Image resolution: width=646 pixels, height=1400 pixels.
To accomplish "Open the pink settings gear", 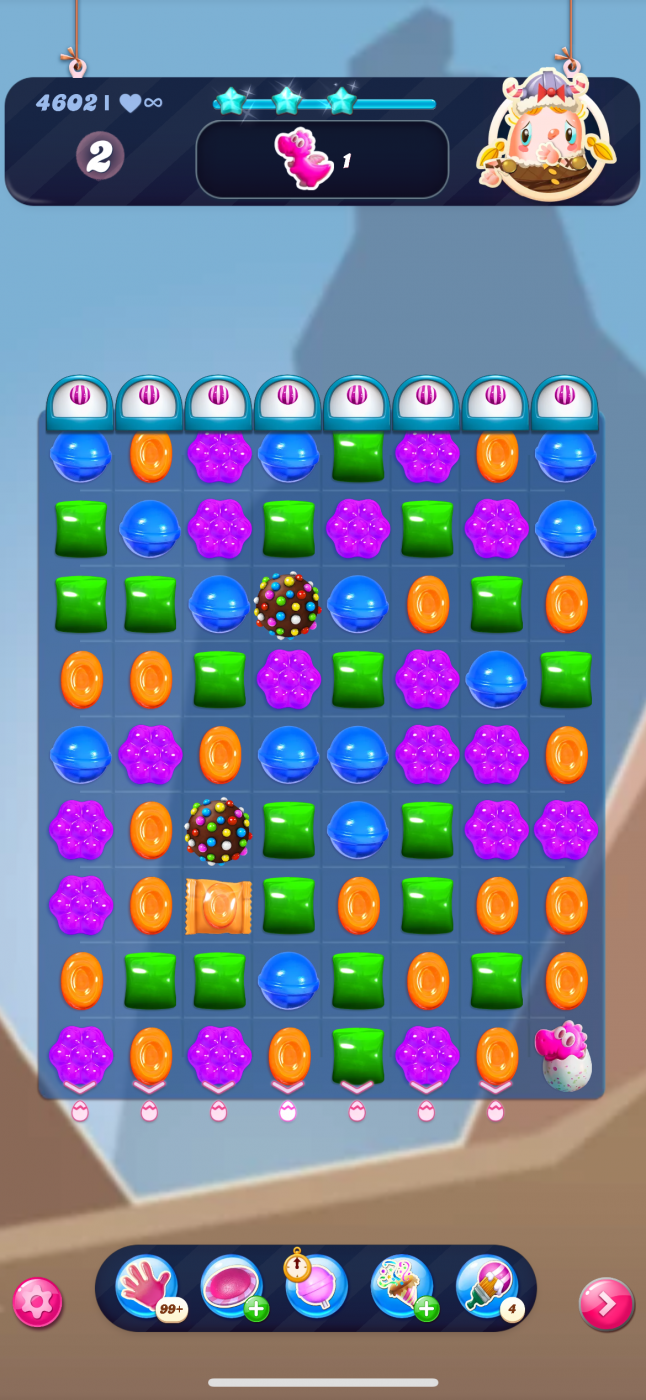I will pos(38,1302).
